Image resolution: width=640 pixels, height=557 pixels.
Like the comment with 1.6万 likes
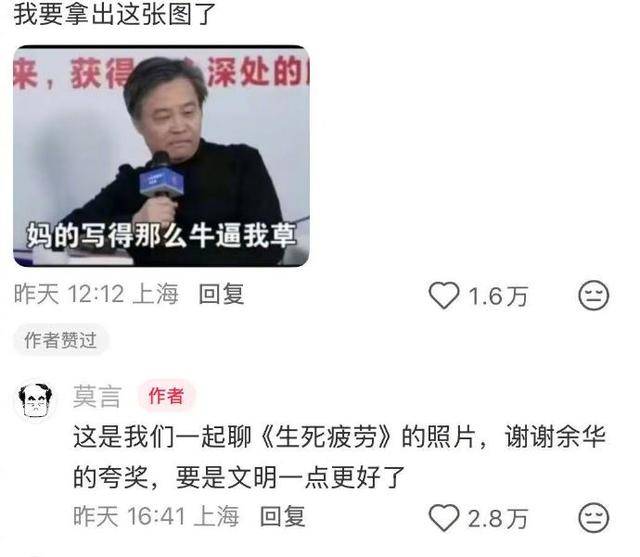pos(443,295)
